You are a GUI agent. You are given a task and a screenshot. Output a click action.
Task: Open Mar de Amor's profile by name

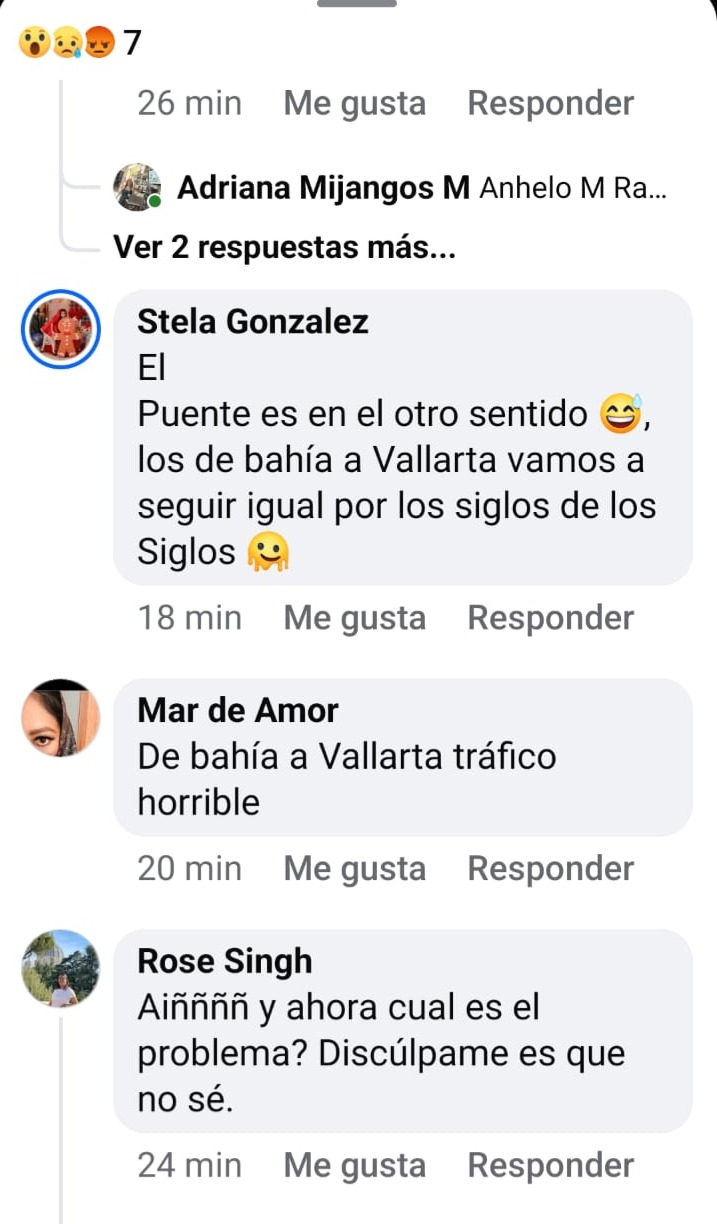[238, 710]
